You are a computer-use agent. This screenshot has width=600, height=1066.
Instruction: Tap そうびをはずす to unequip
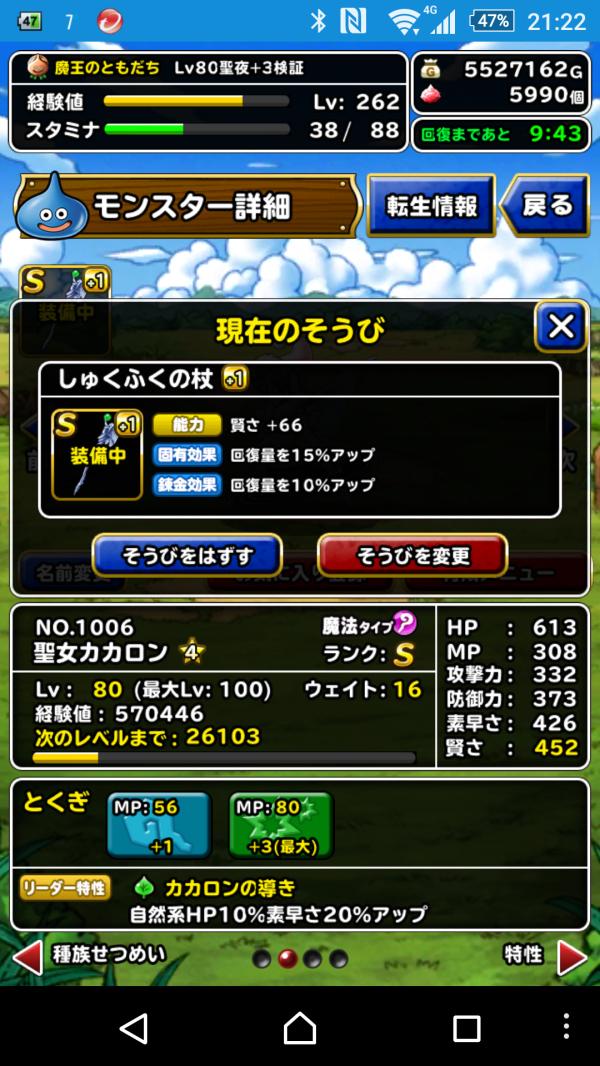(187, 555)
